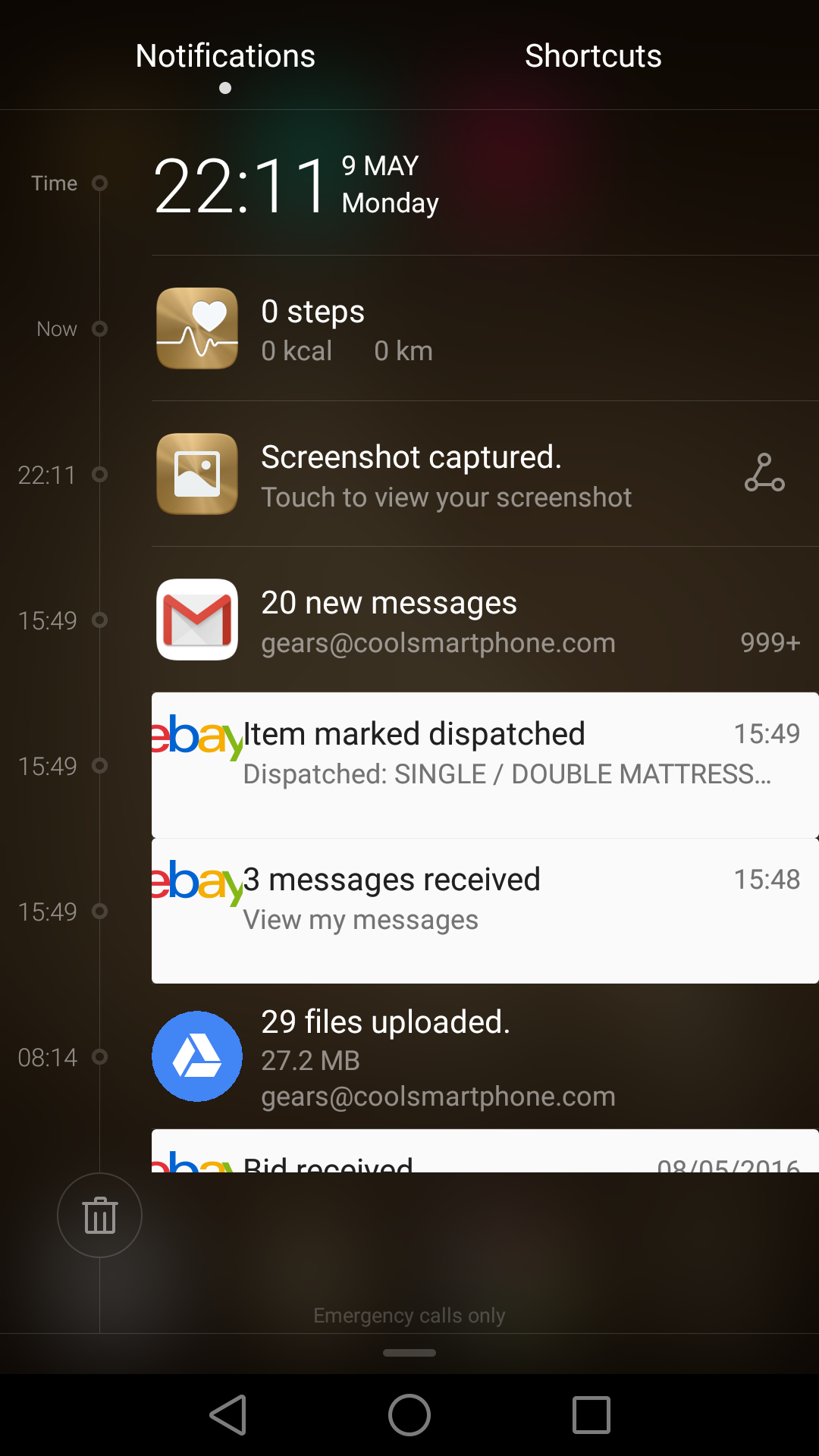Open the steps health notification
This screenshot has height=1456, width=819.
[x=485, y=328]
